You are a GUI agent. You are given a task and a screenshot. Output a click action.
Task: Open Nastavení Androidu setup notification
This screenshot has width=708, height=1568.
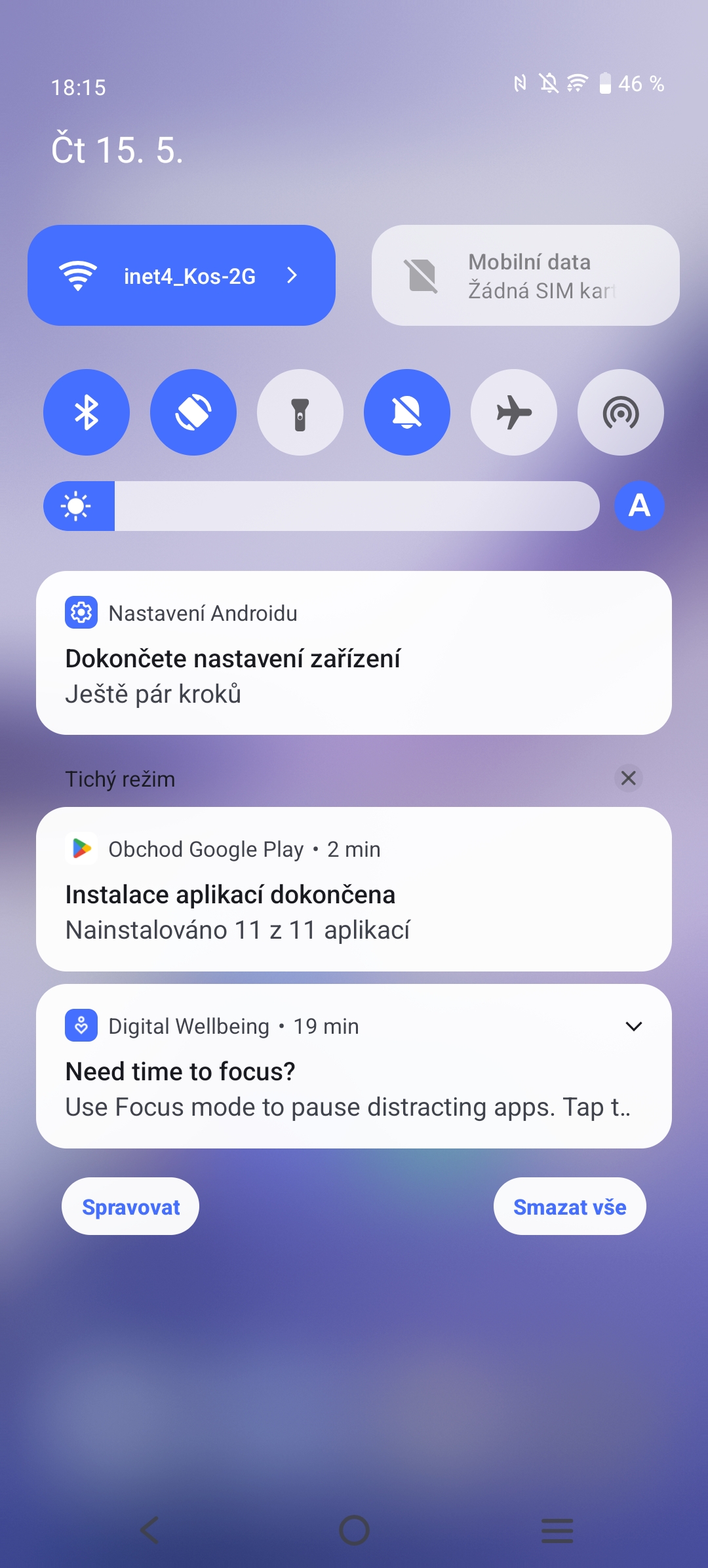click(354, 653)
